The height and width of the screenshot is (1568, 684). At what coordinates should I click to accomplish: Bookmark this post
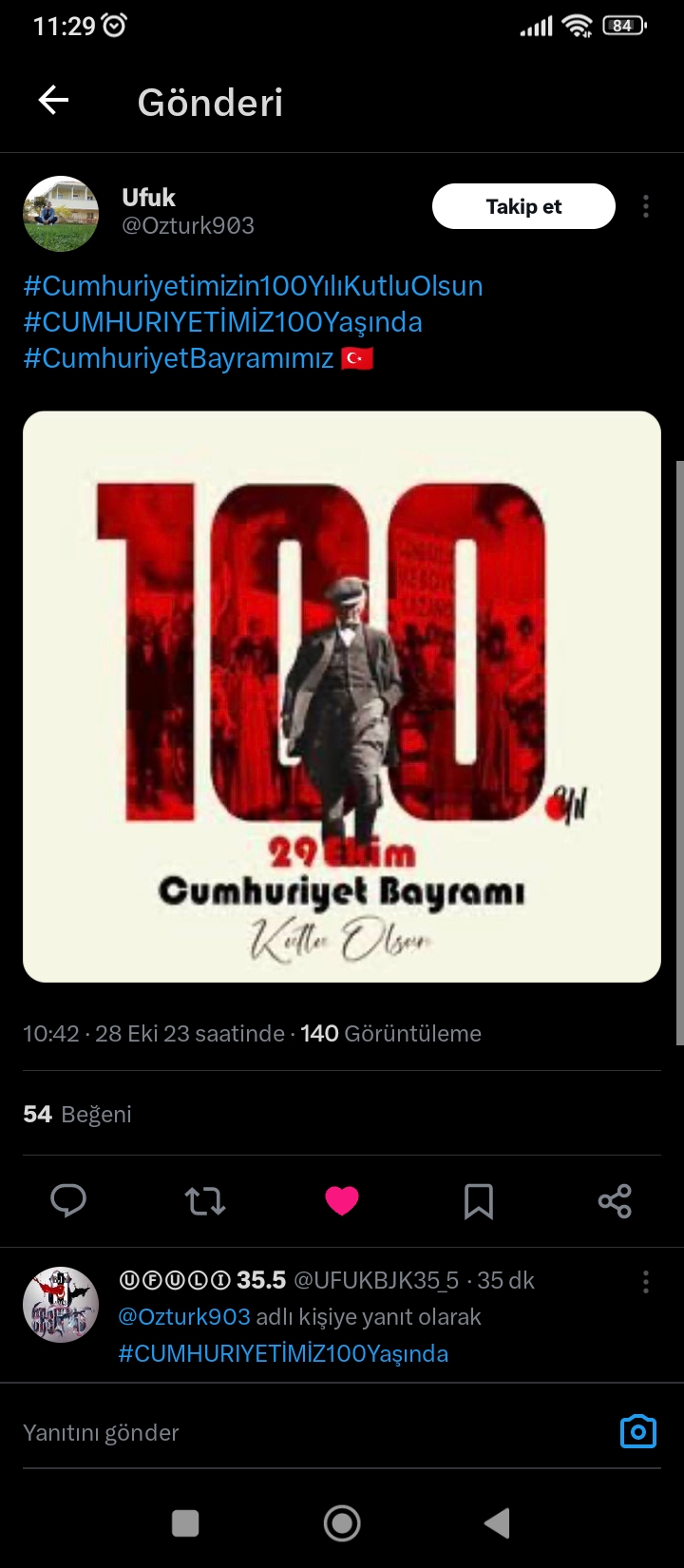(479, 1201)
